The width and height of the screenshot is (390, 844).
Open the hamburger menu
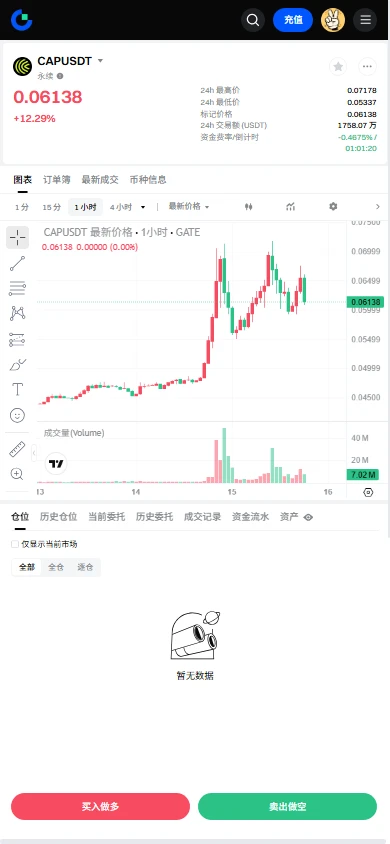click(365, 20)
